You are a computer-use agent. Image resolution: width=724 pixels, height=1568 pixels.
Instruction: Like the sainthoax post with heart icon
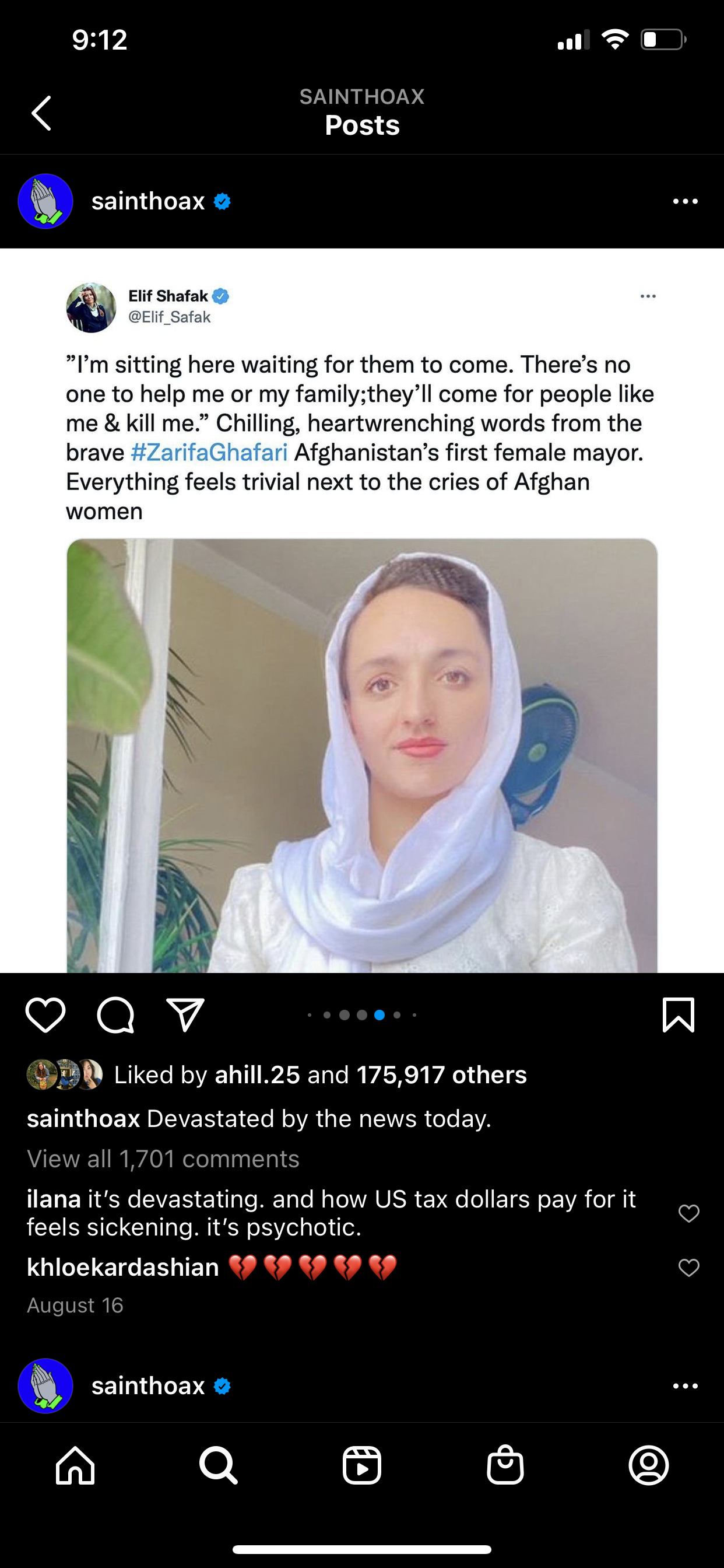point(45,1014)
